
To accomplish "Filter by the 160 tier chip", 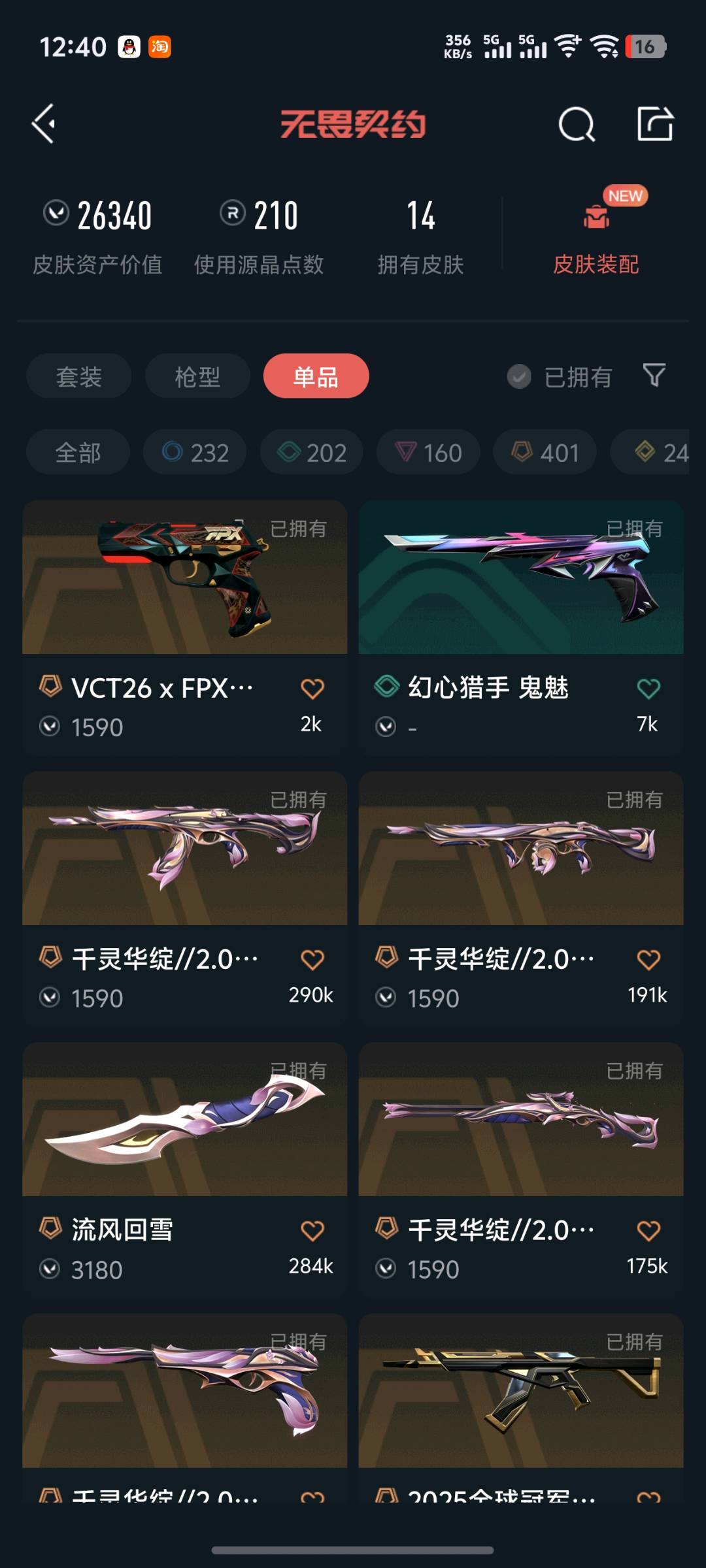I will pos(428,452).
